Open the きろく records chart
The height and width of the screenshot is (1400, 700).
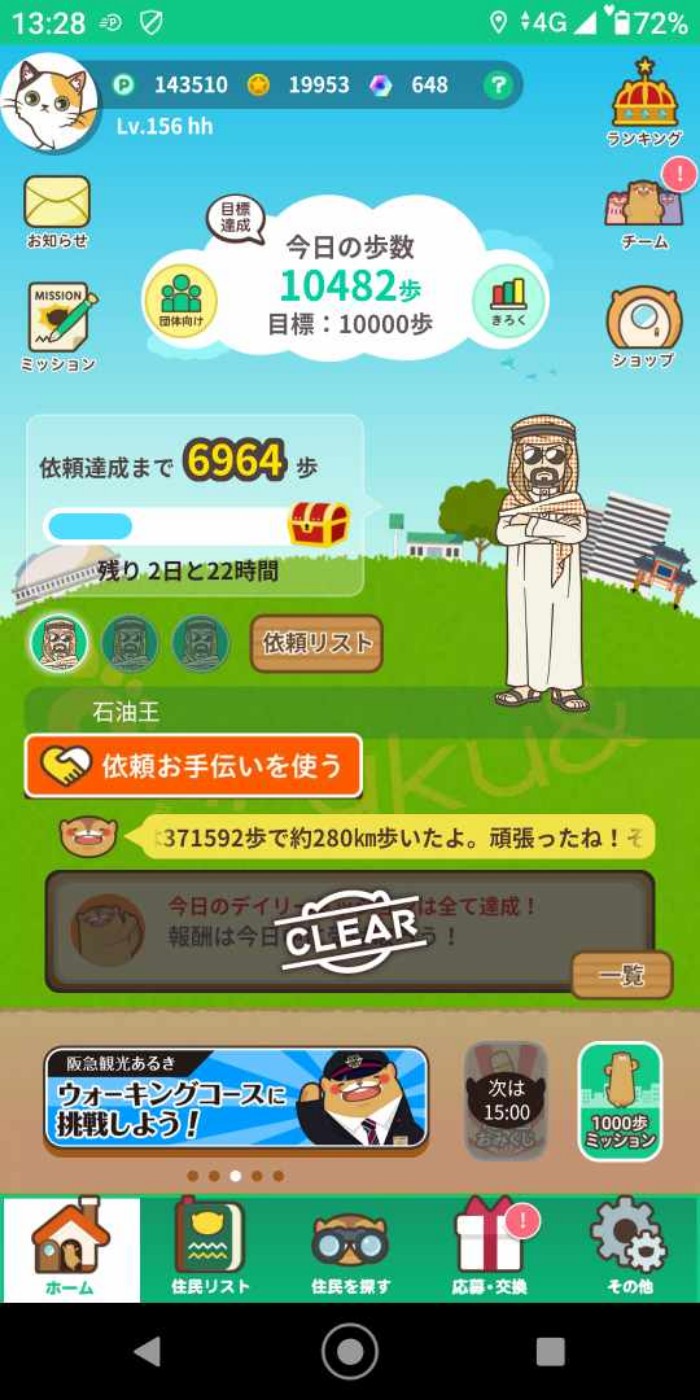508,300
